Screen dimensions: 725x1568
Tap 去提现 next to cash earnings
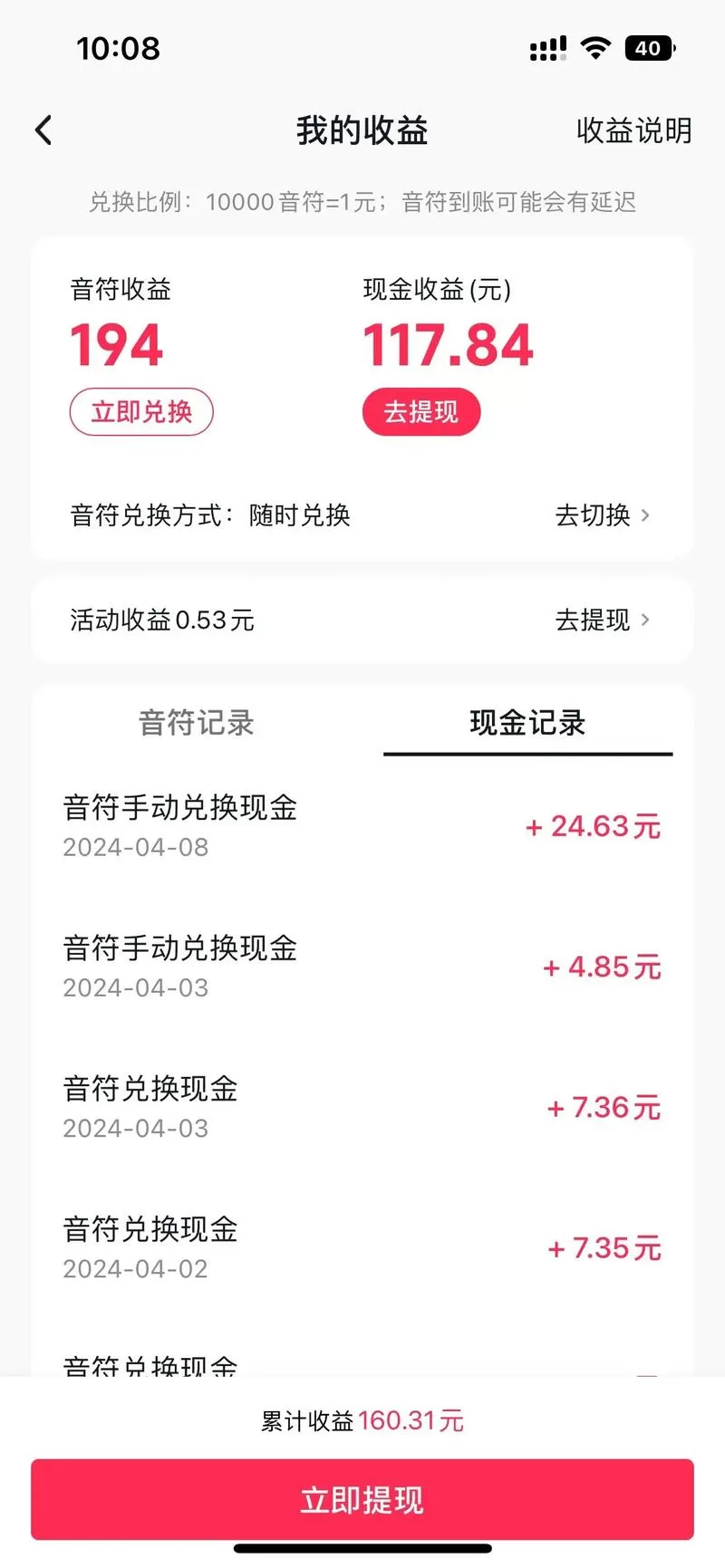[x=420, y=411]
